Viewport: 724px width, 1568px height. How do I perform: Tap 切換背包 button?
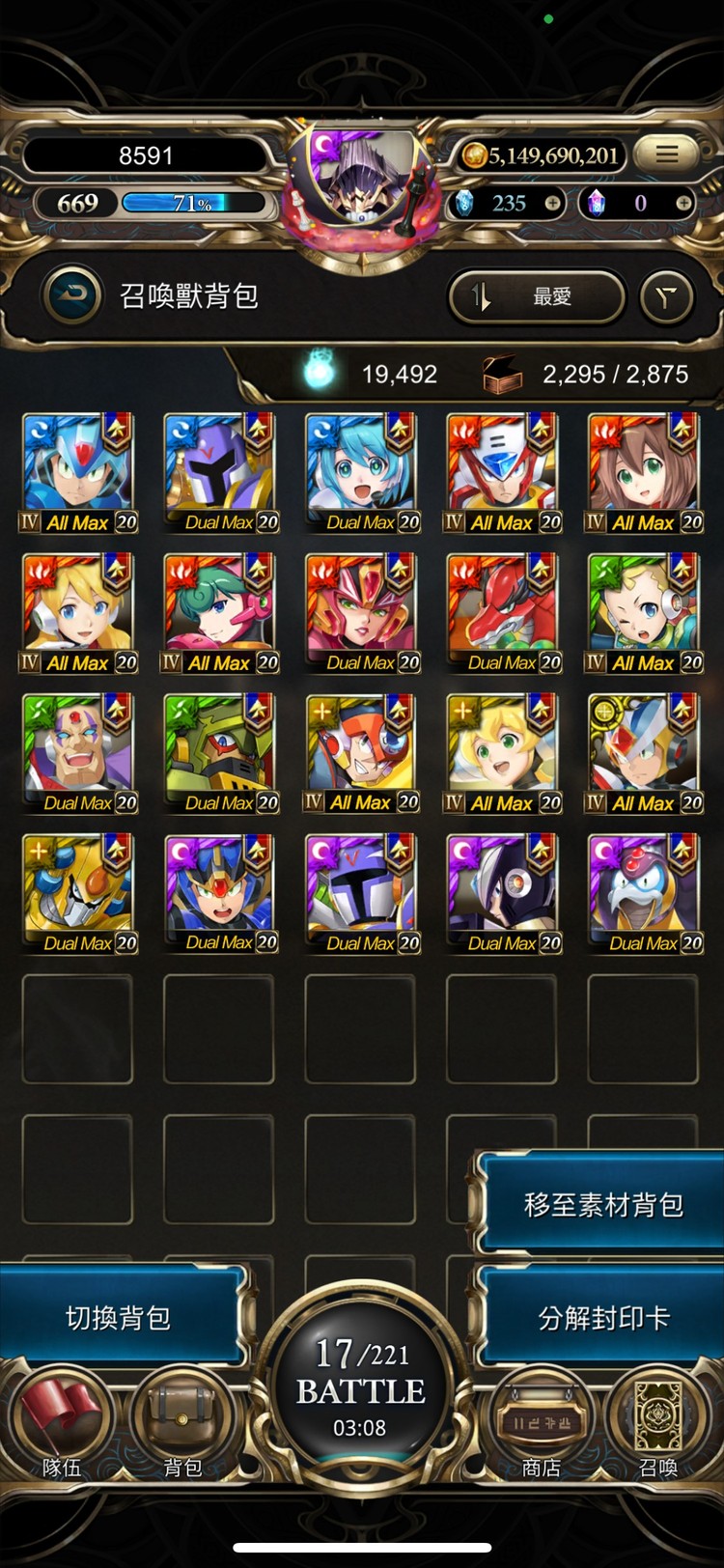(118, 1317)
